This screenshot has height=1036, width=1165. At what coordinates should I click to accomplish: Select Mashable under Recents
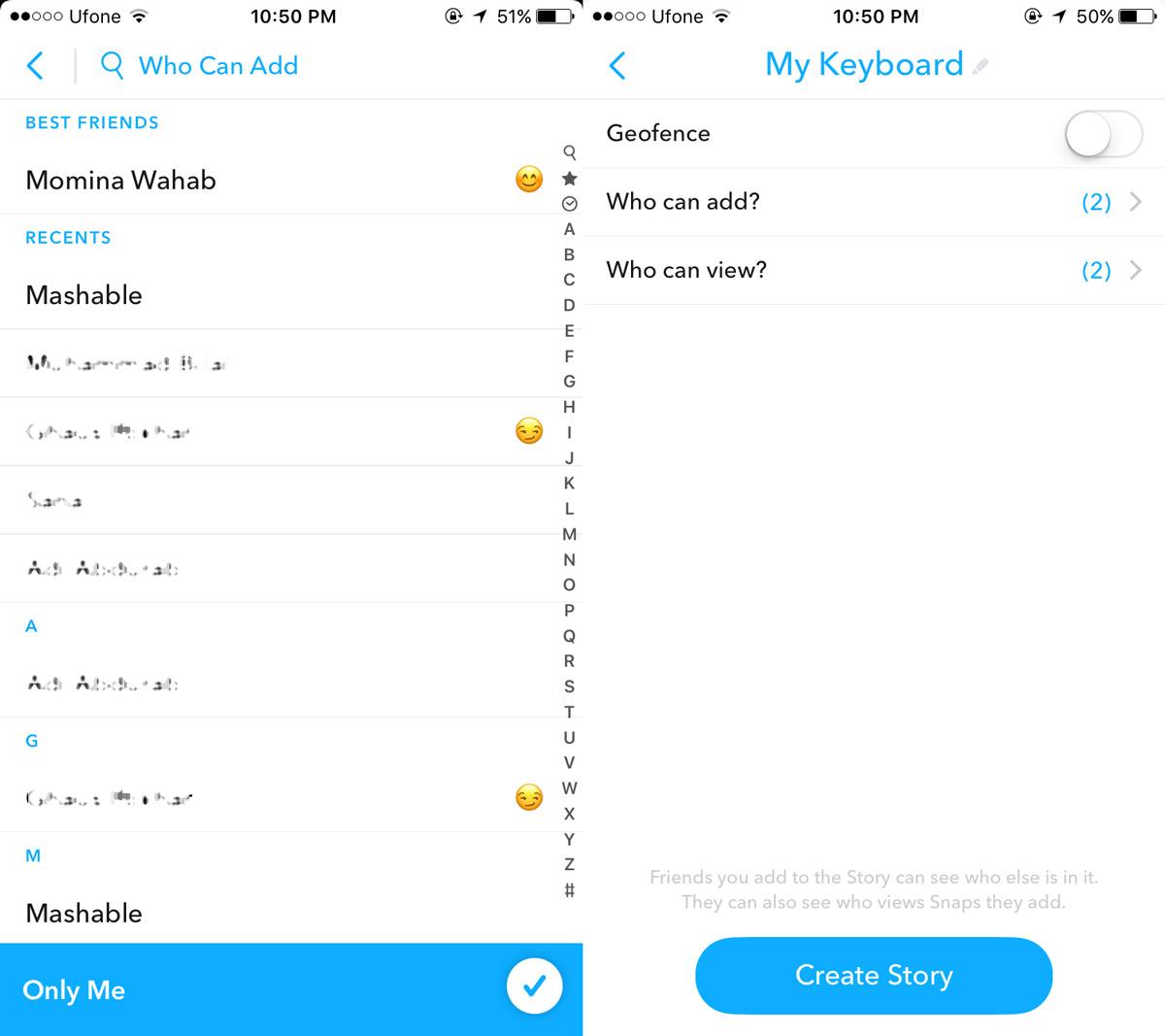point(84,295)
